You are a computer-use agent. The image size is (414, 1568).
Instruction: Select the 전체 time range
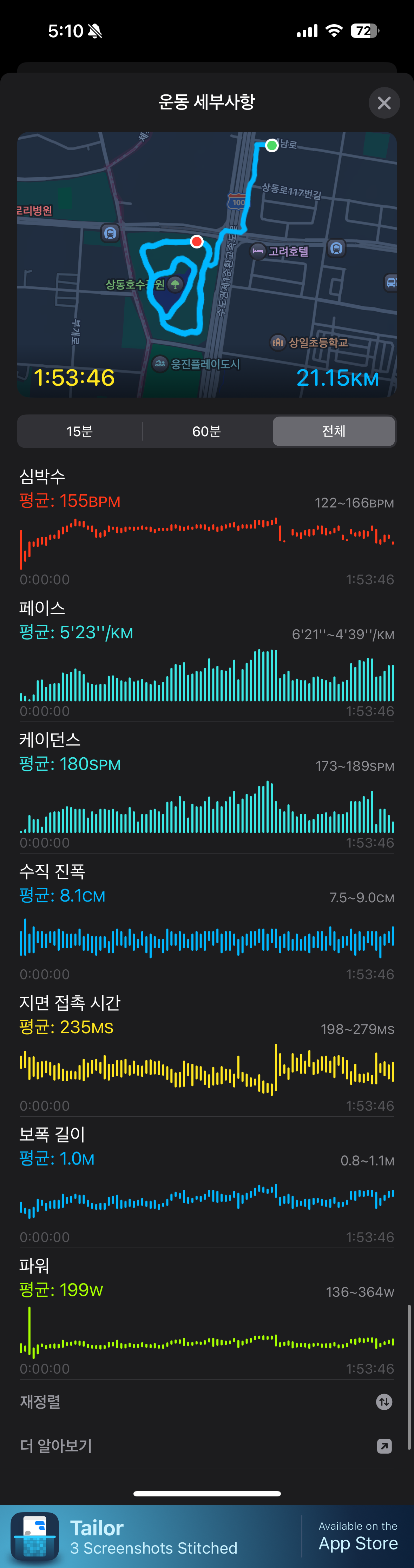pos(334,431)
